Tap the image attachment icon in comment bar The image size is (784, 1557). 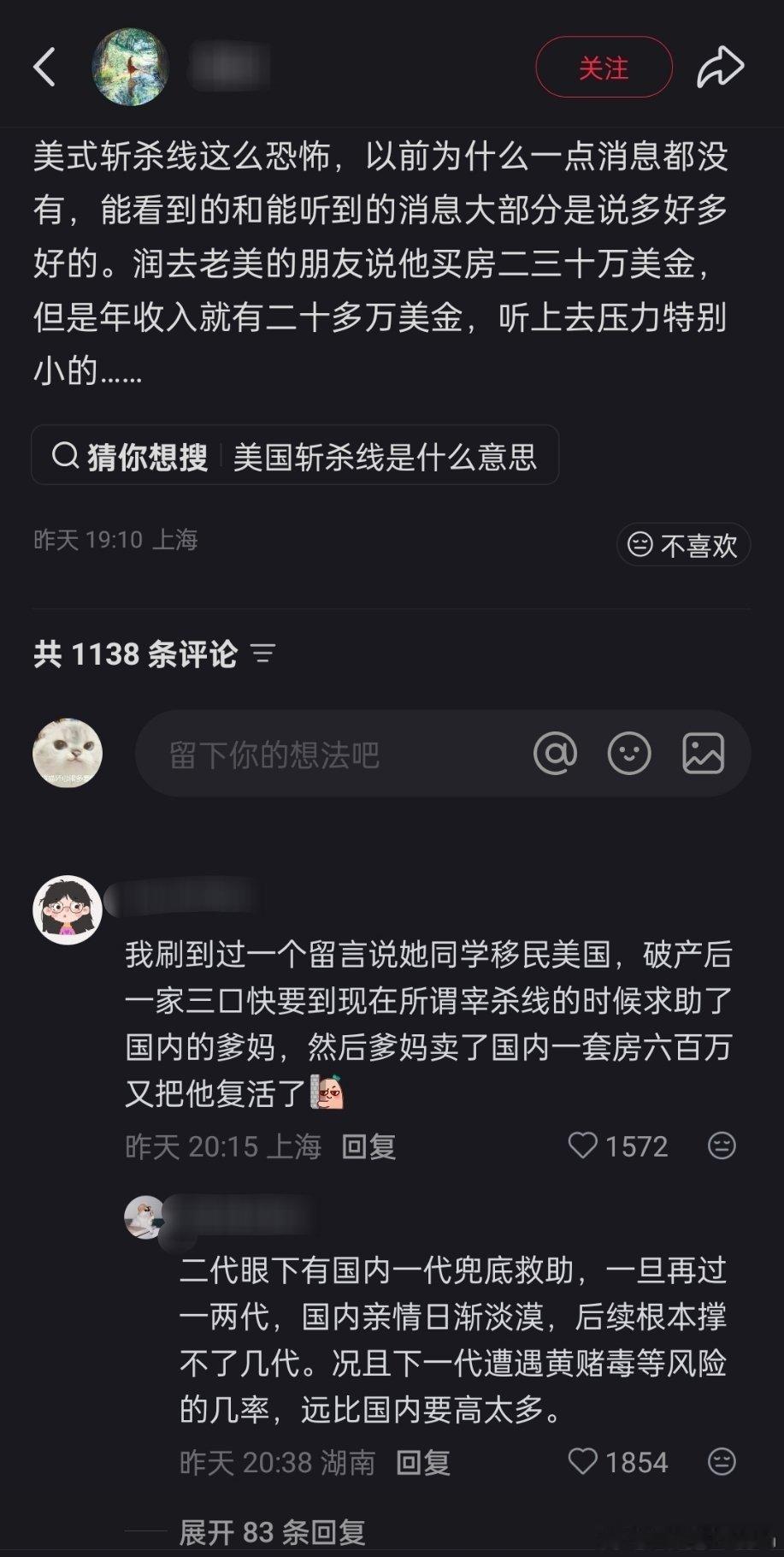coord(703,754)
